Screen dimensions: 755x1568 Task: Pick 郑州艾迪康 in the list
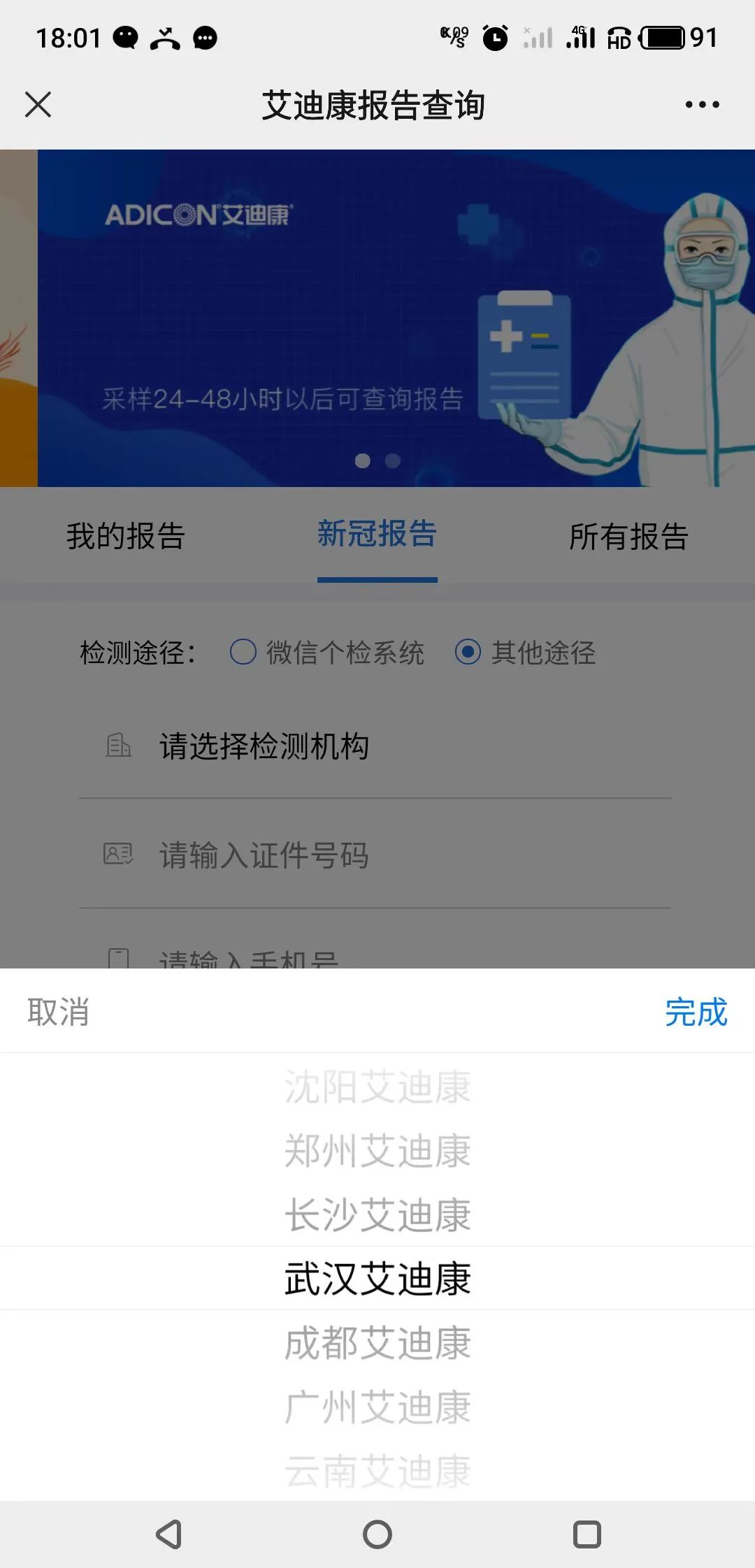tap(377, 1151)
